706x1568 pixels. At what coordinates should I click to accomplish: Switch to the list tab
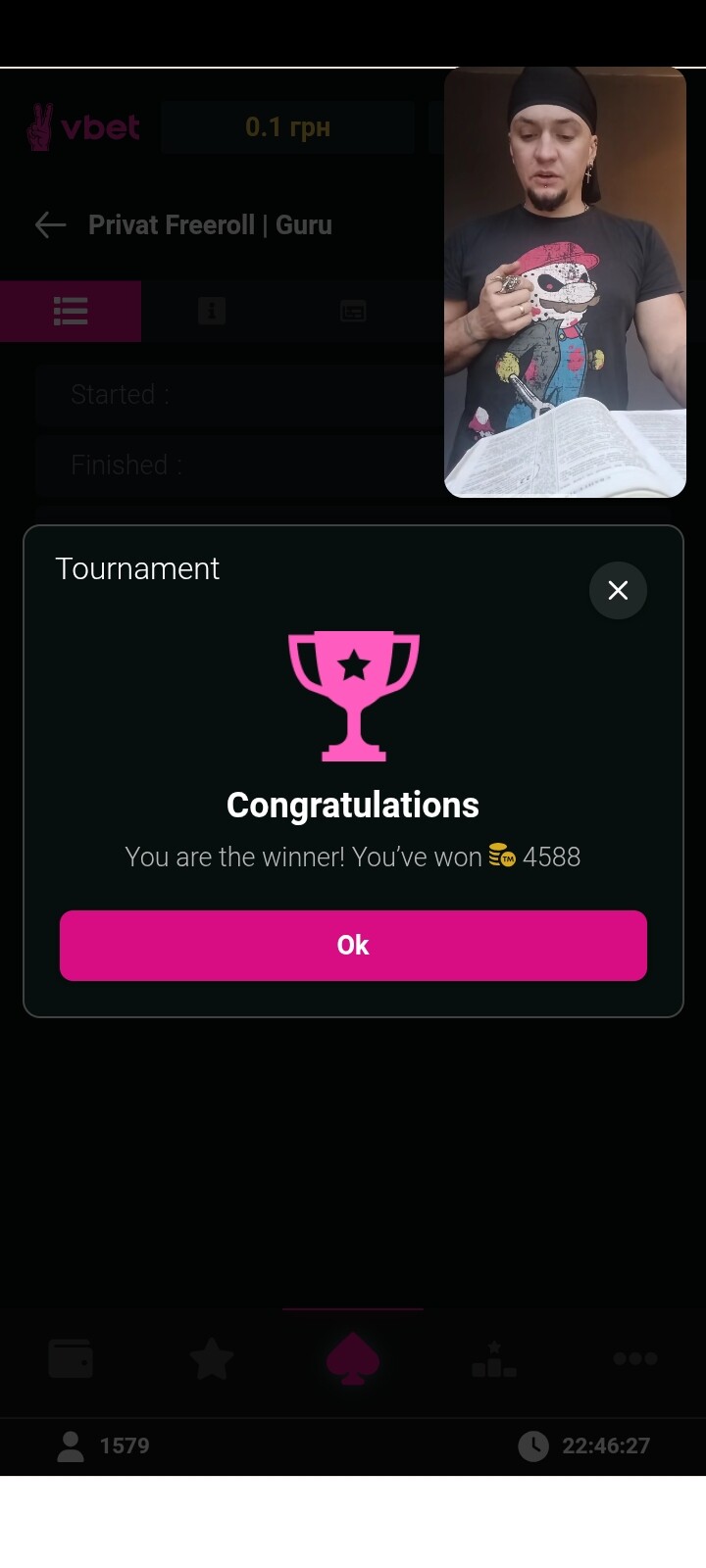pos(71,312)
